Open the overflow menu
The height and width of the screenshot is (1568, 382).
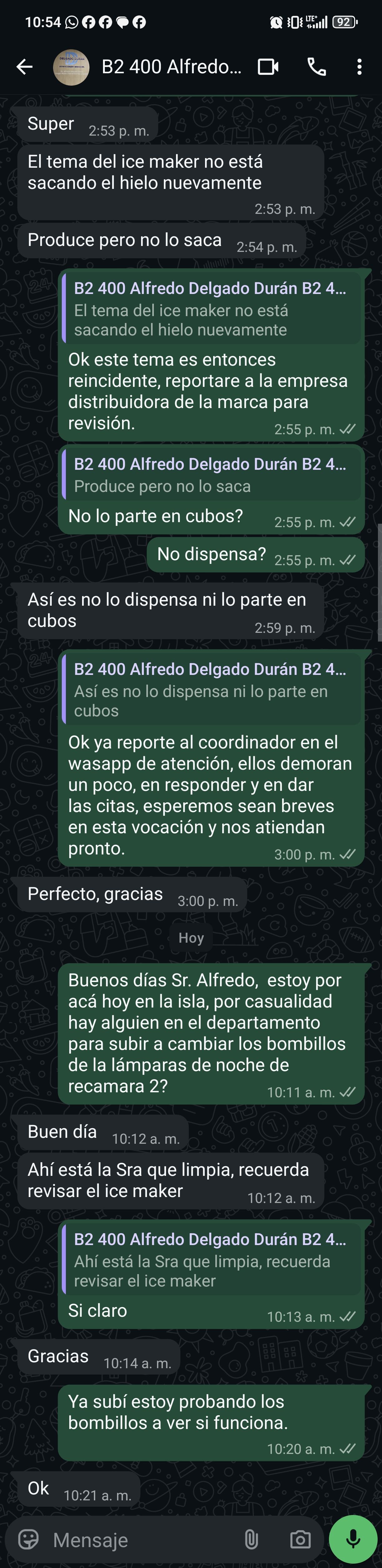pyautogui.click(x=360, y=67)
